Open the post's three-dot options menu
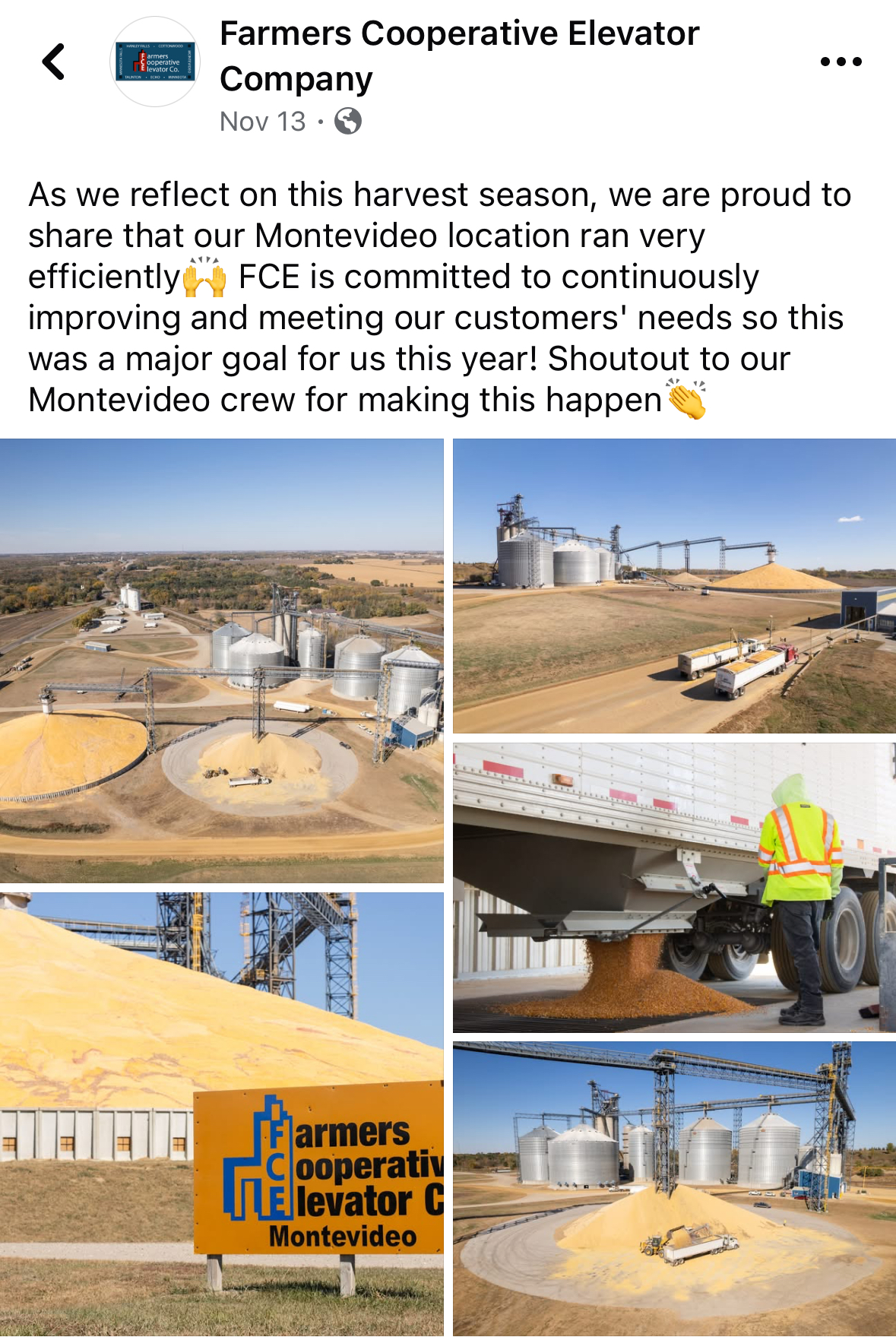Screen dimensions: 896x1337 [x=841, y=62]
